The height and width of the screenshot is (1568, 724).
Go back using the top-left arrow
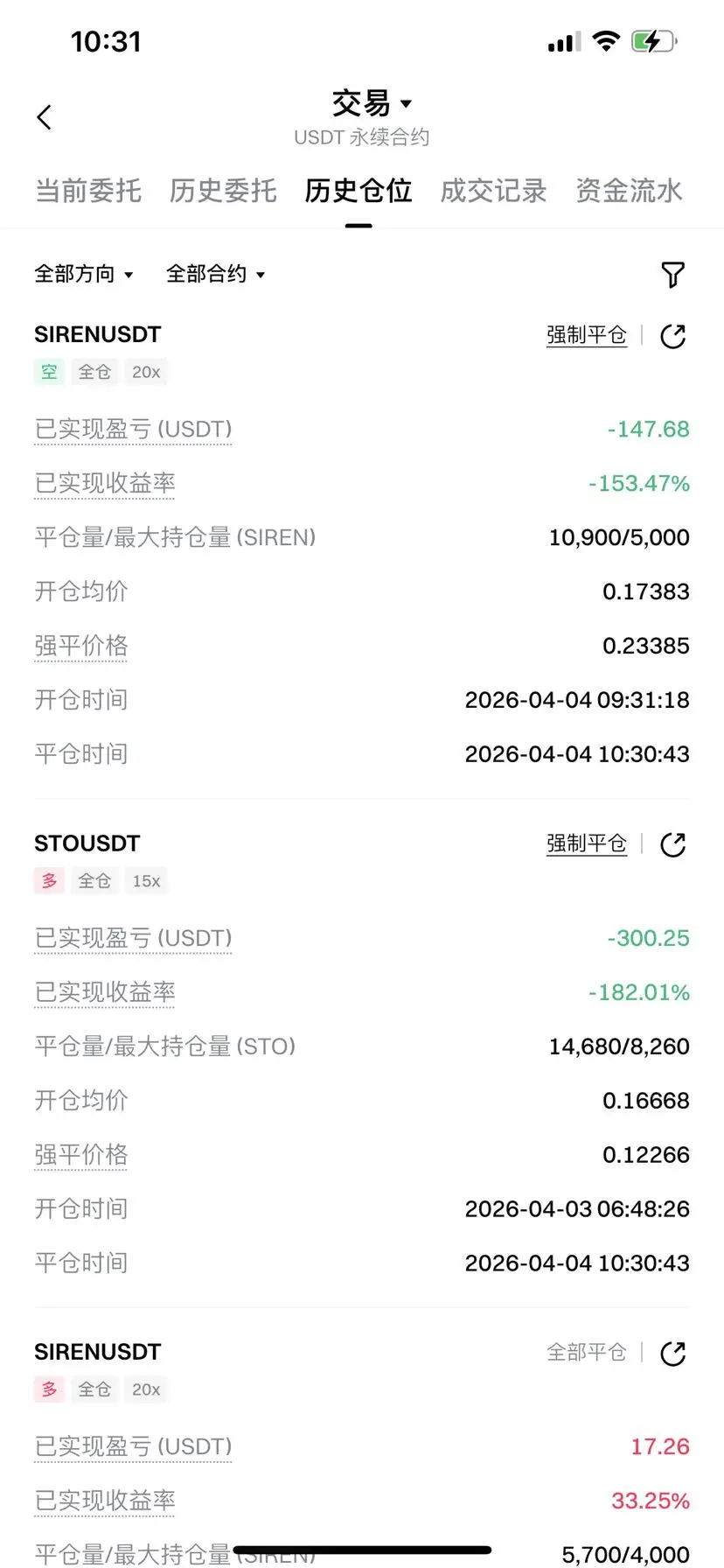click(45, 117)
